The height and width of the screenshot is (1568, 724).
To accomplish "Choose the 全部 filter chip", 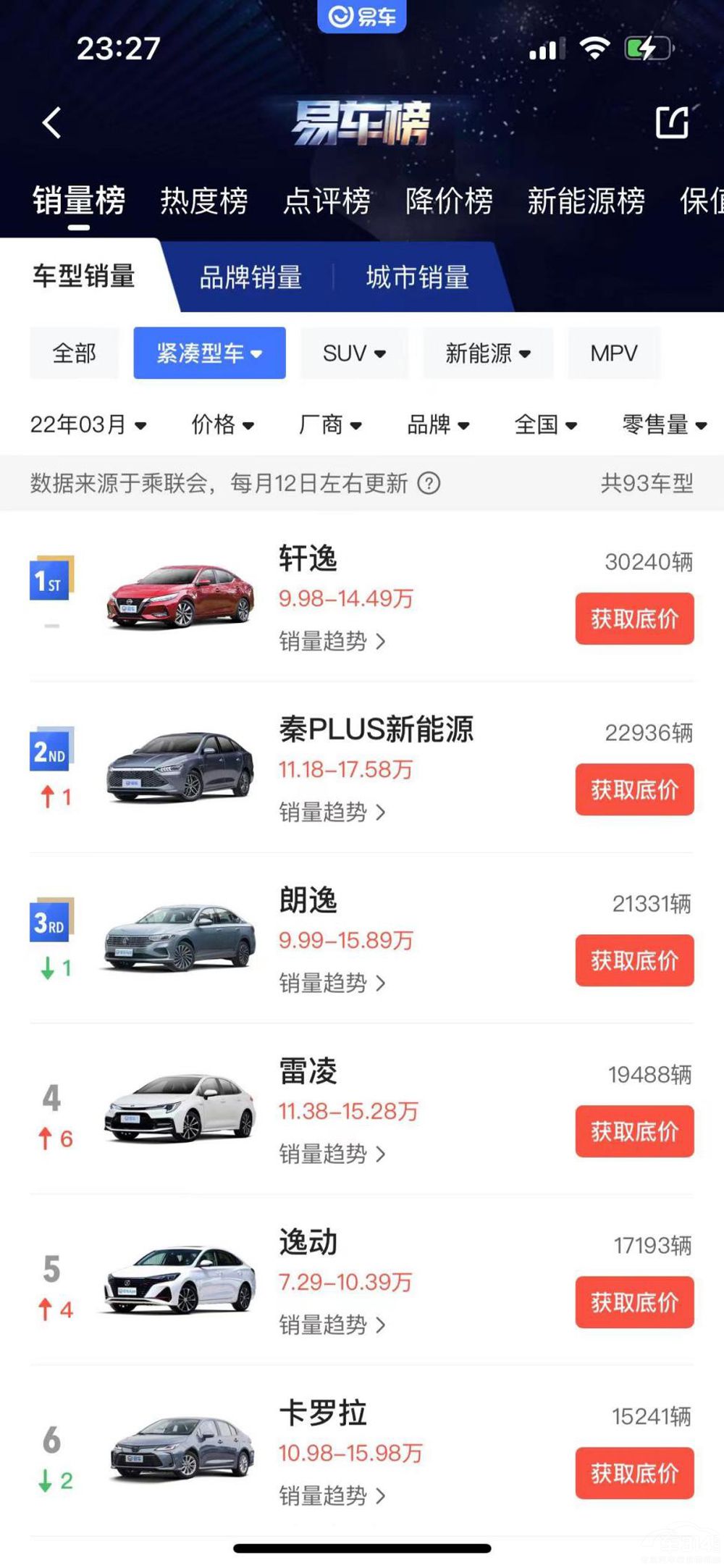I will coord(74,353).
